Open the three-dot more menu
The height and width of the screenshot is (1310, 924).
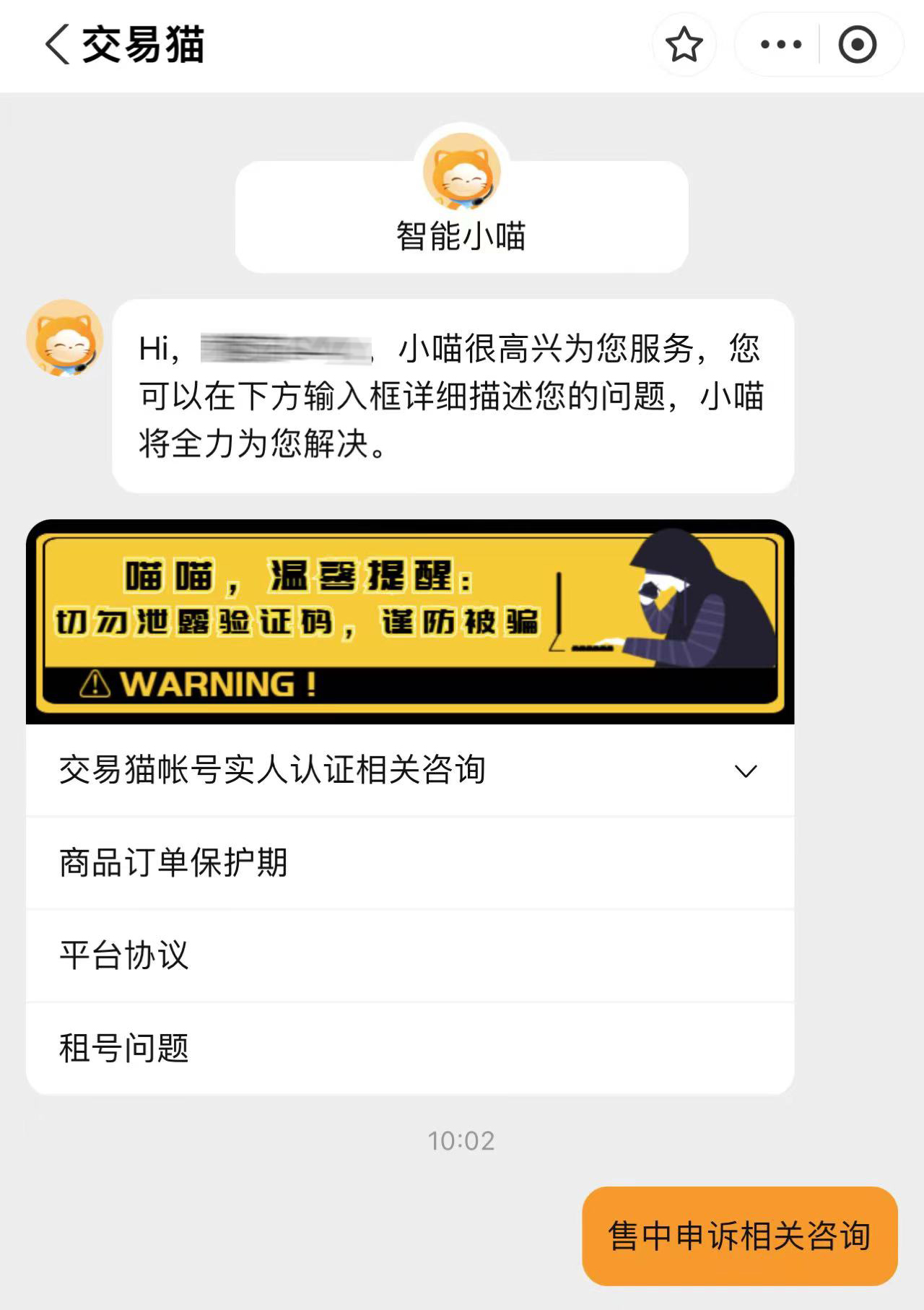click(x=780, y=45)
